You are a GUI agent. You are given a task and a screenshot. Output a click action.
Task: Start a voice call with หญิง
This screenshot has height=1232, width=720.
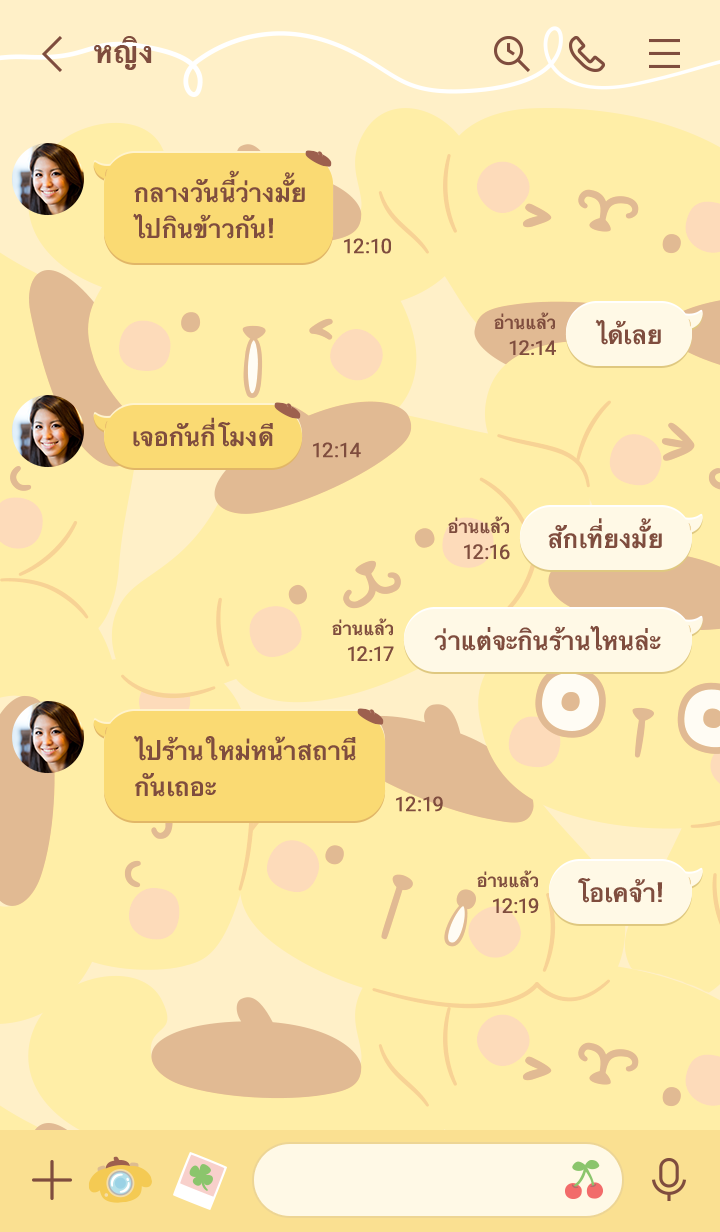coord(587,54)
